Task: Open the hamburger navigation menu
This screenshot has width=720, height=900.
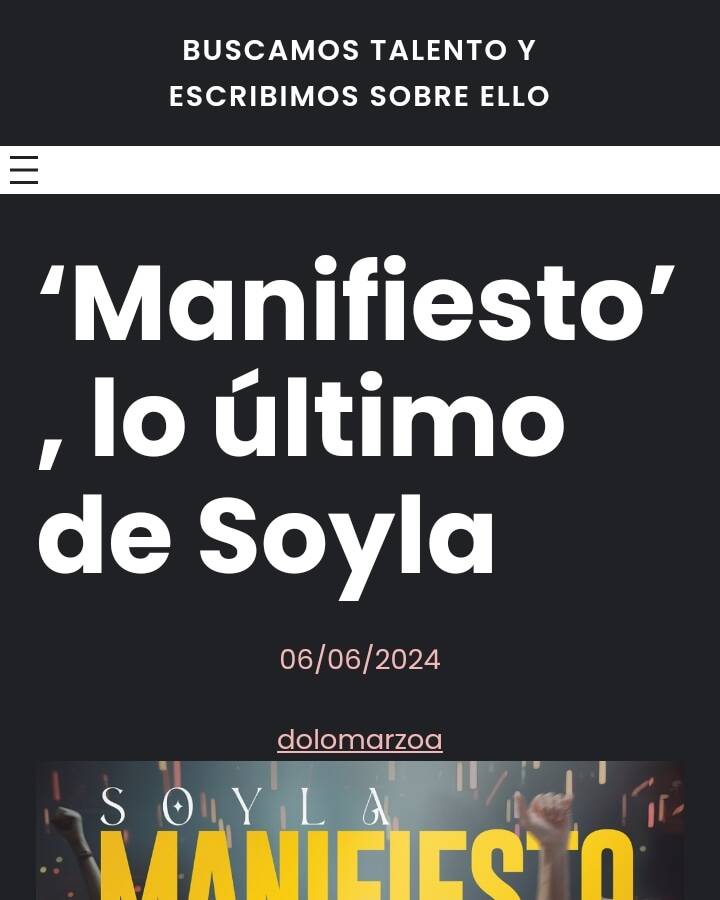Action: 24,170
